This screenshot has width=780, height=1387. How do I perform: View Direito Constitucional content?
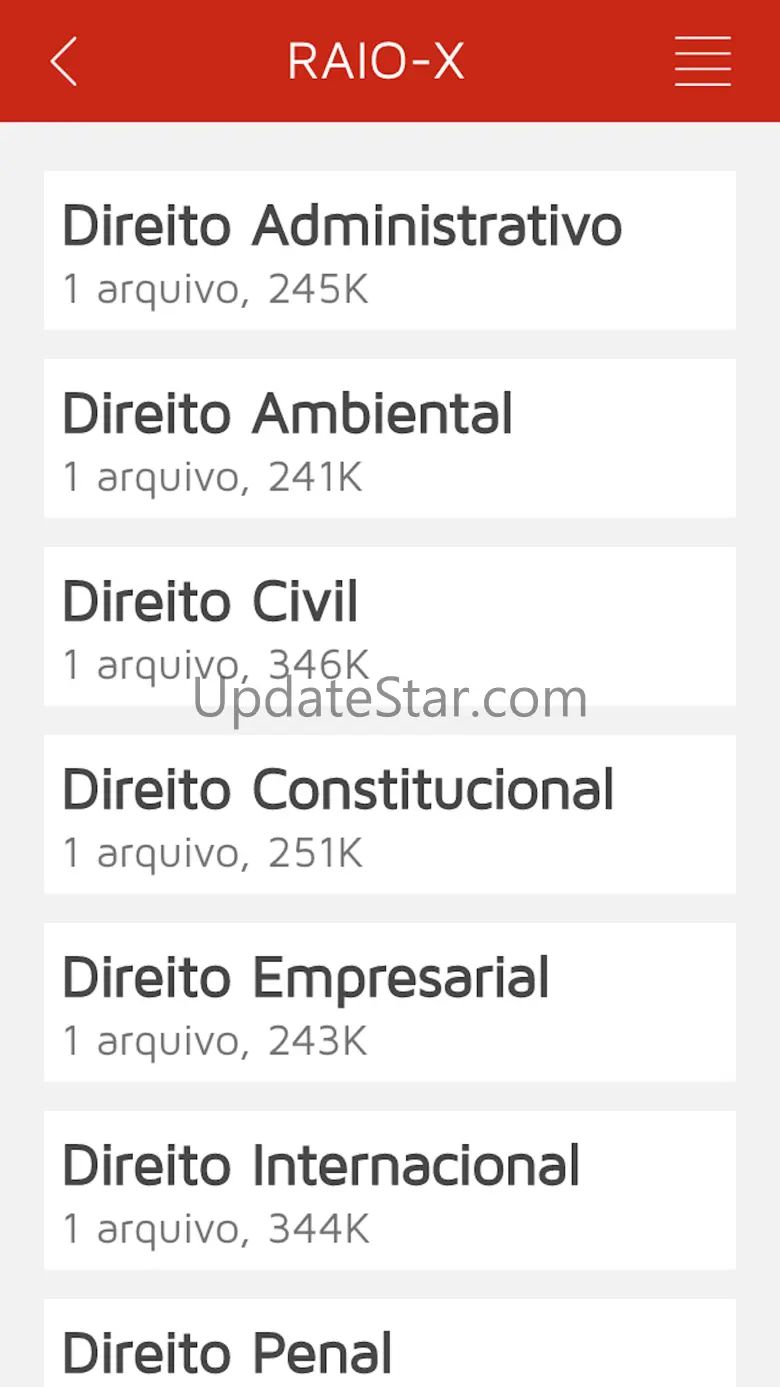pos(390,814)
